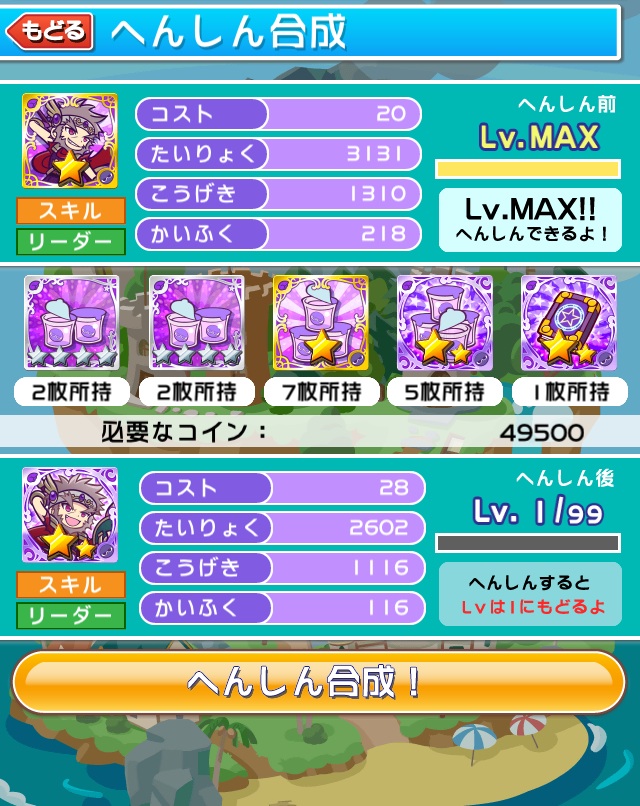Go back with the もどる button
The height and width of the screenshot is (806, 640).
click(x=49, y=32)
